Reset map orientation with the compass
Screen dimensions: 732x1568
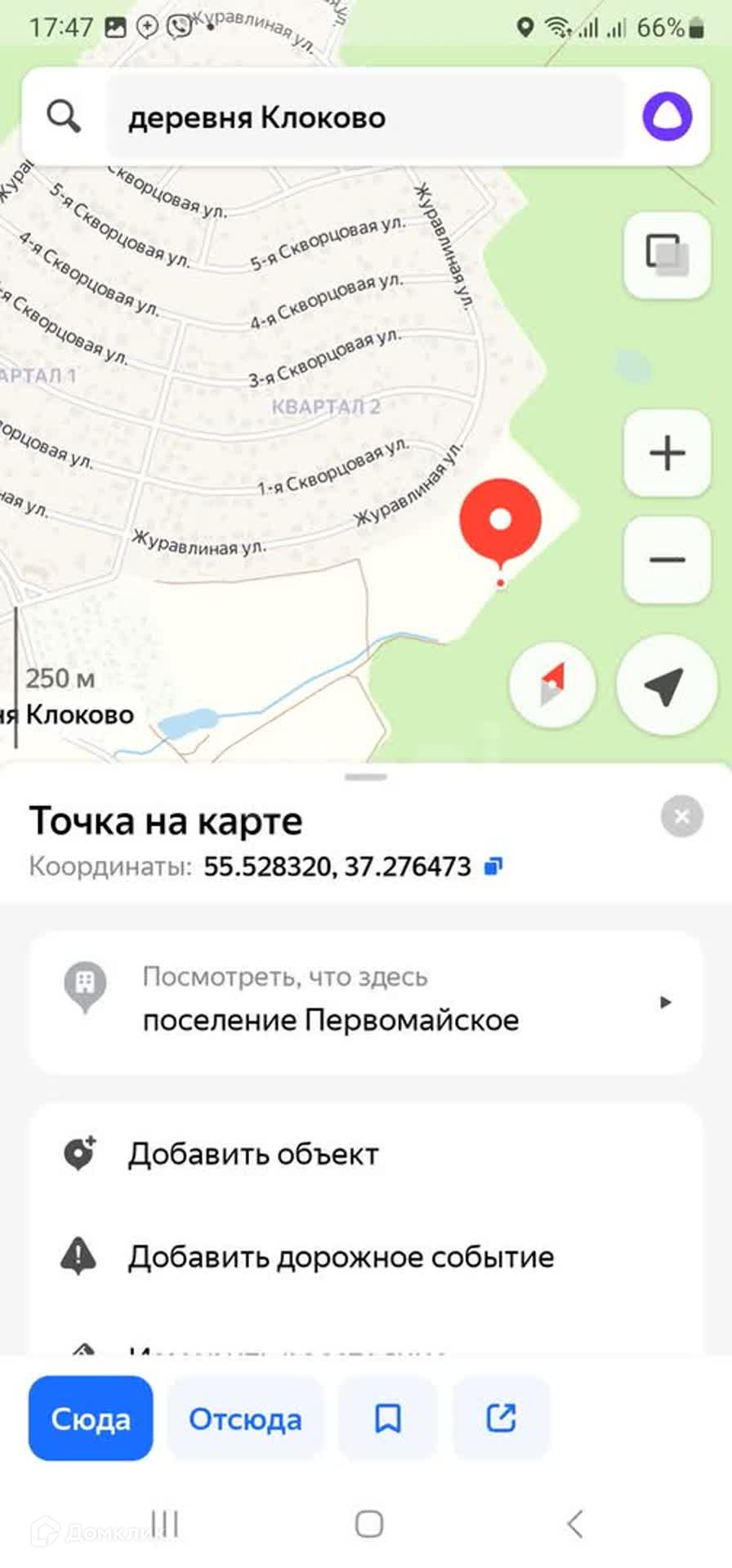coord(552,686)
